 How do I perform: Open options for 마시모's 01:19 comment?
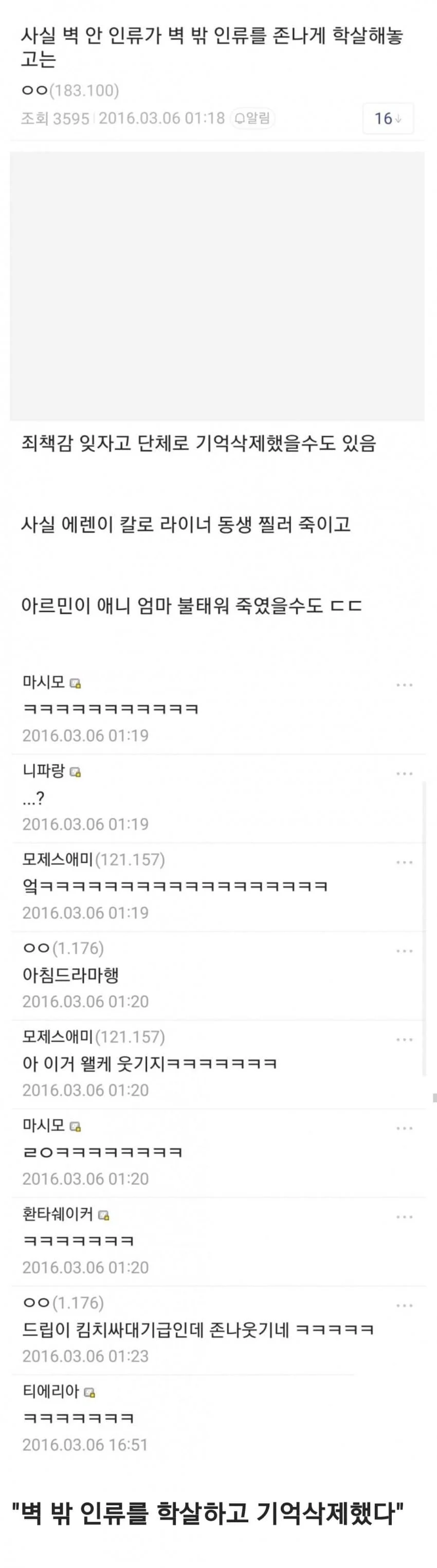point(404,686)
